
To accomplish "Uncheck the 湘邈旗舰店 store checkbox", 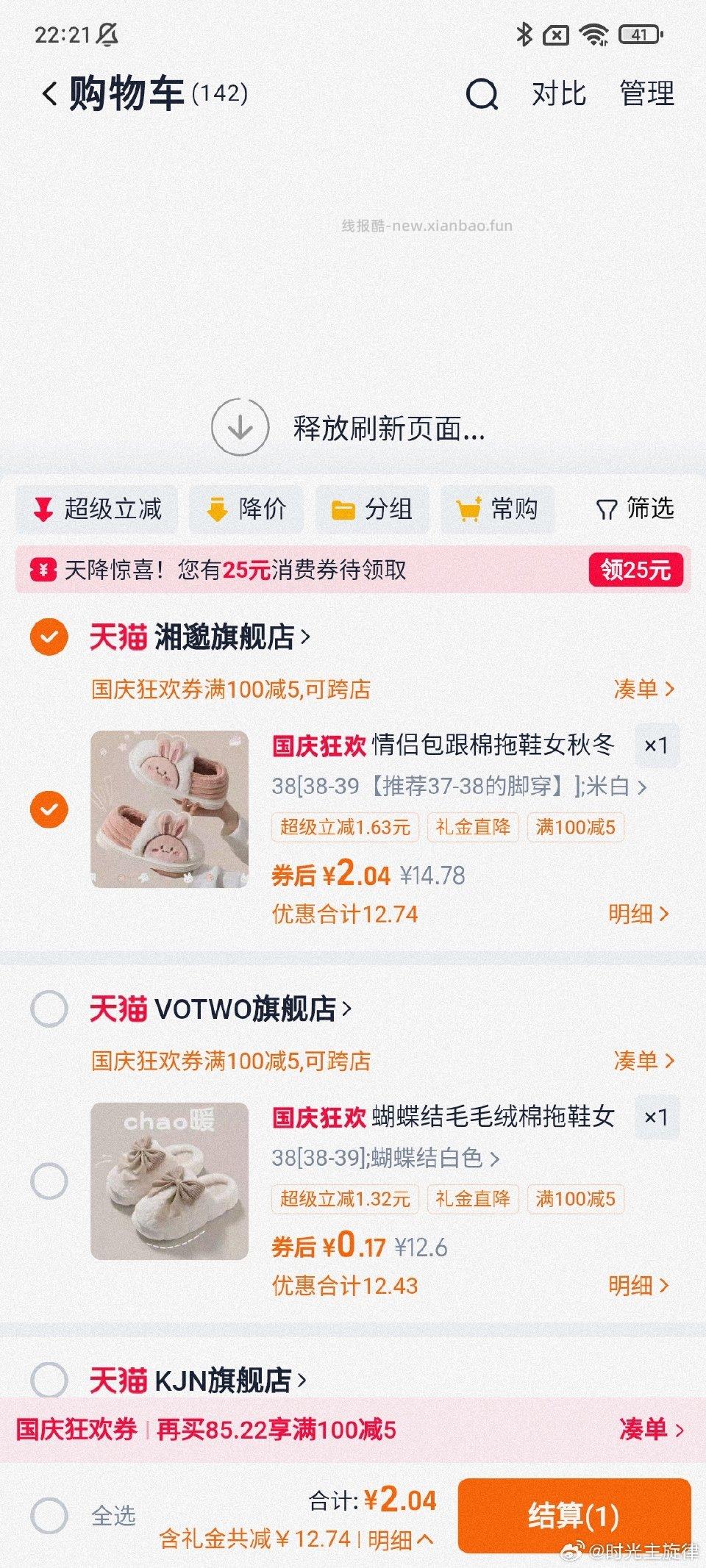I will [x=49, y=637].
